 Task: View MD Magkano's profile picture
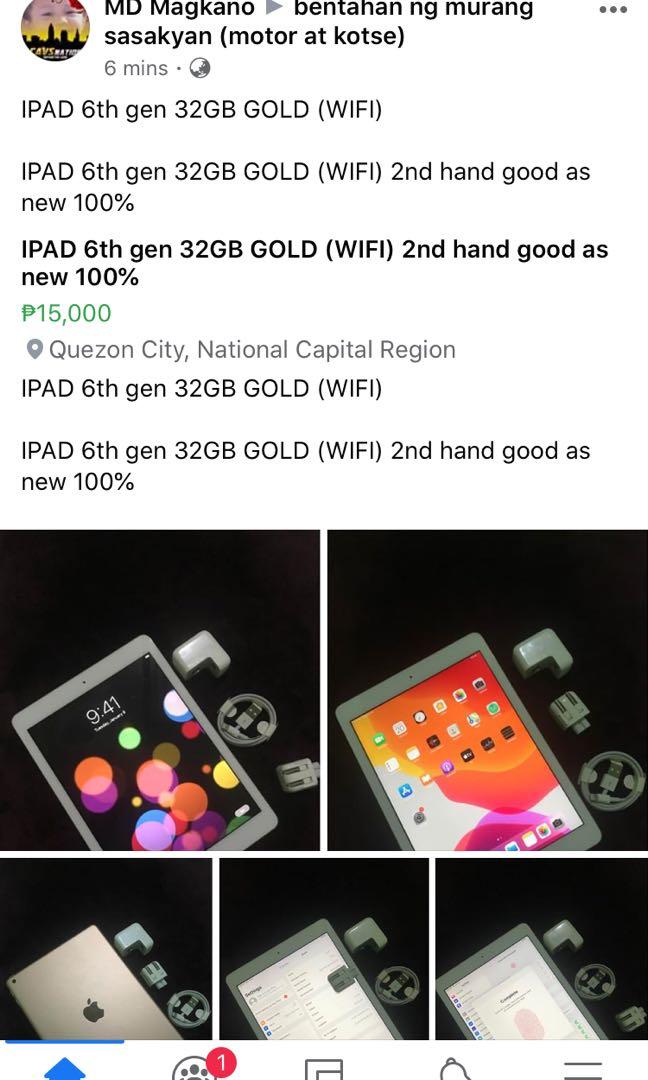click(x=55, y=30)
